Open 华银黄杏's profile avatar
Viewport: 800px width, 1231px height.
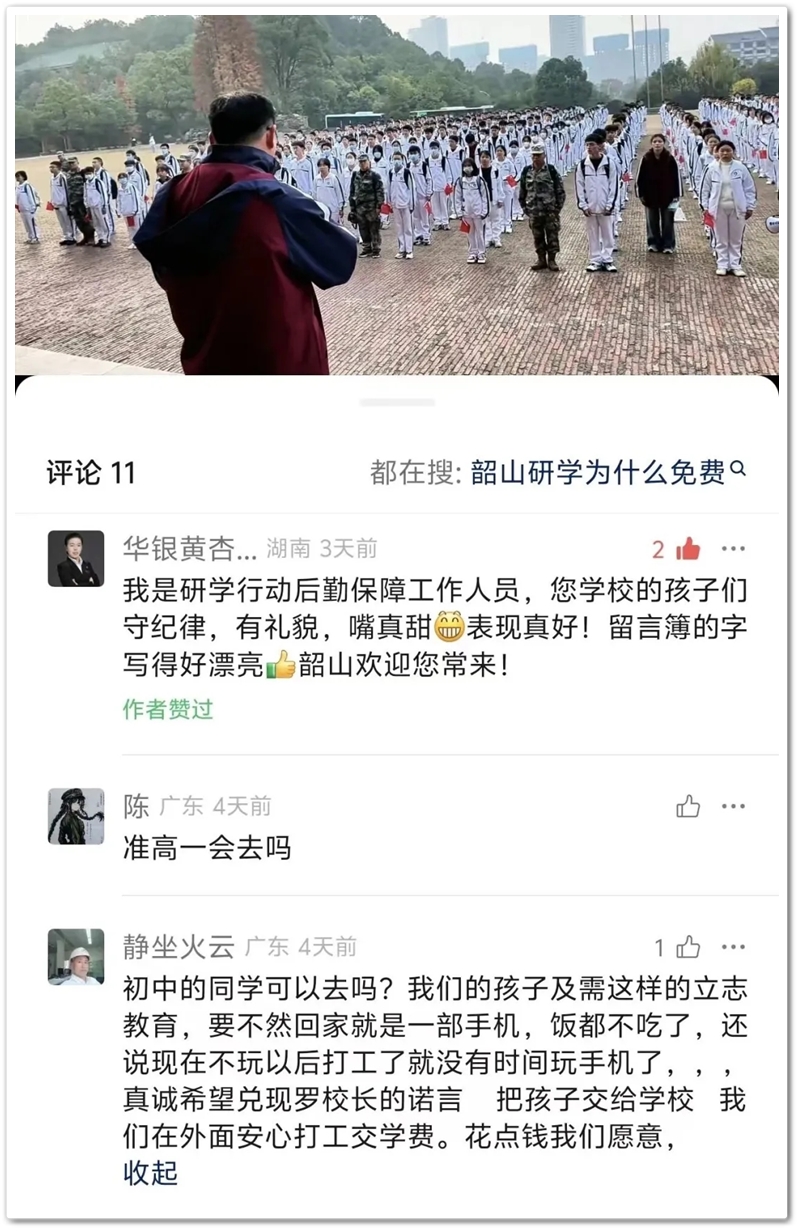click(76, 558)
